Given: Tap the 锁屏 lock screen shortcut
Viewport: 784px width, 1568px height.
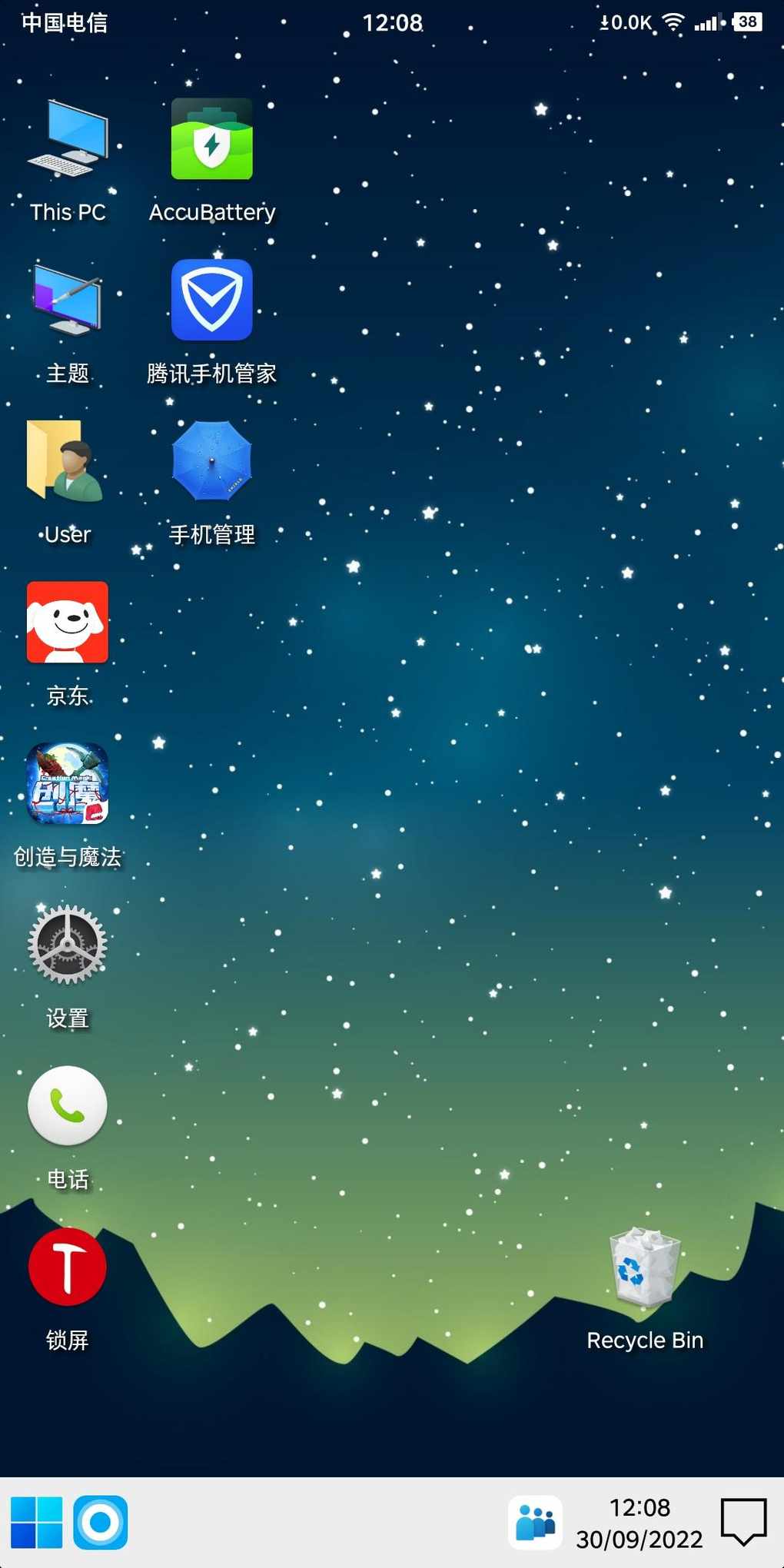Looking at the screenshot, I should 68,1267.
